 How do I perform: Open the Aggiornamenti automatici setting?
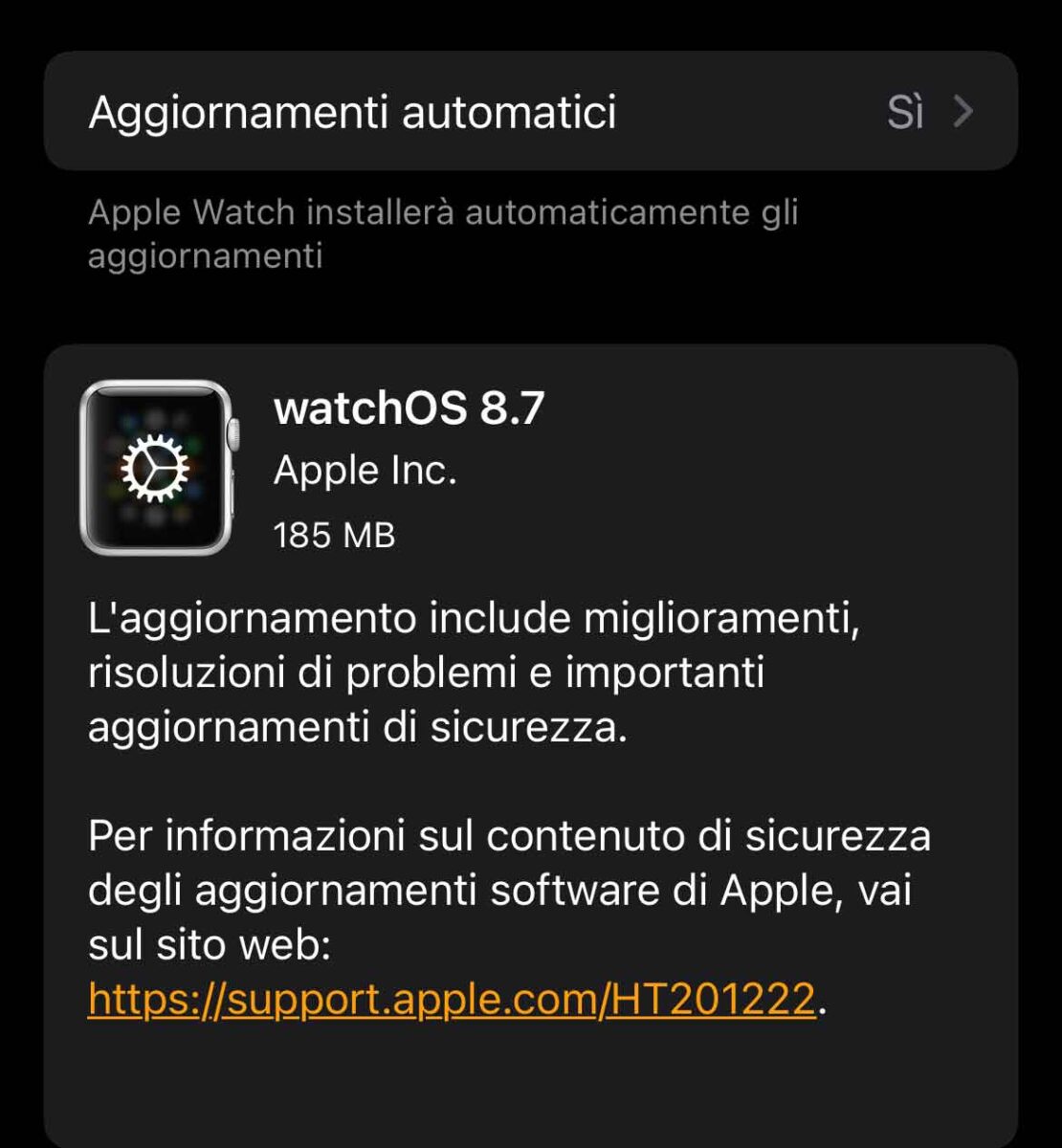point(530,112)
